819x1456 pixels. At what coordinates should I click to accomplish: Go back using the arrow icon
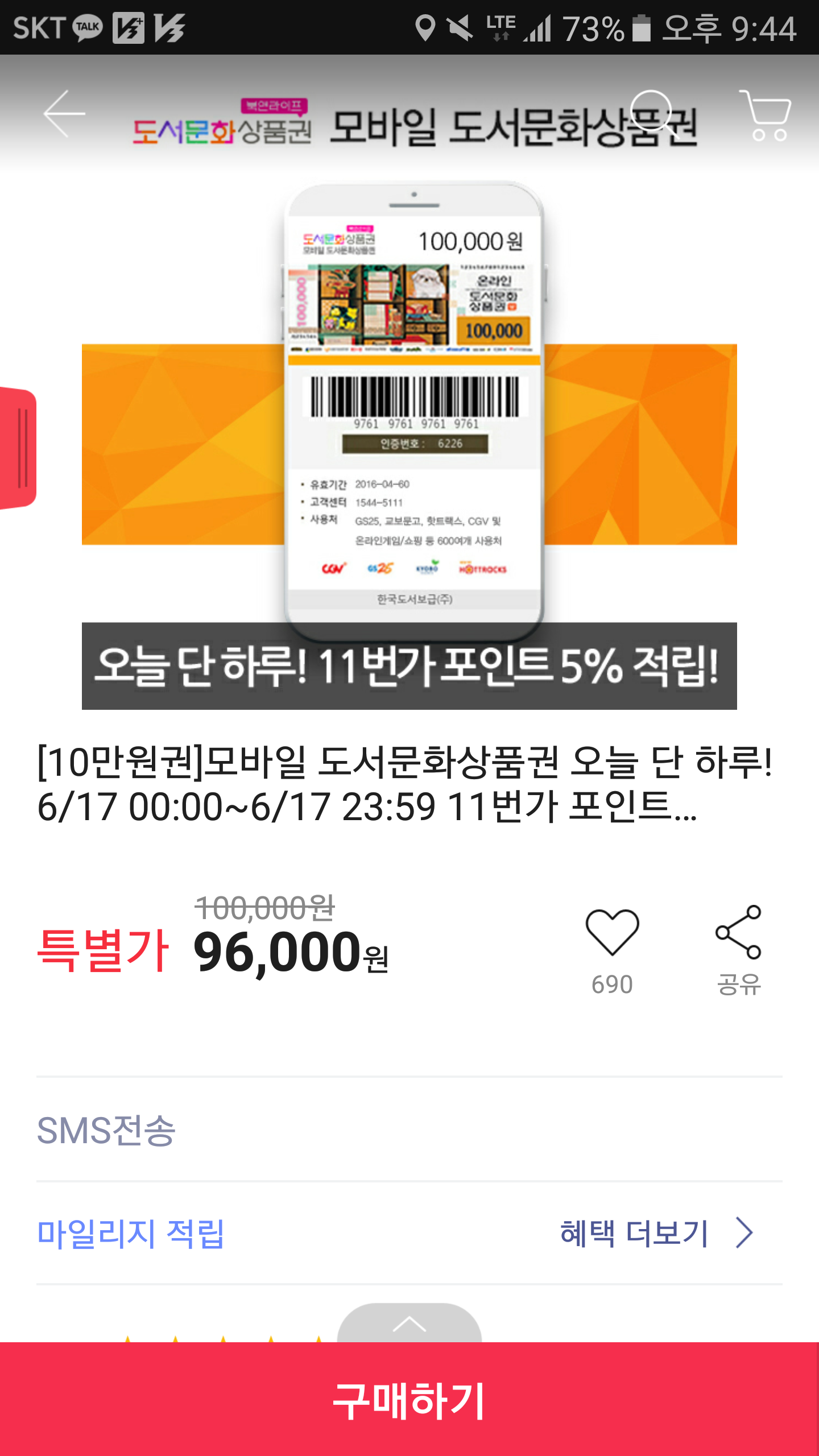(64, 114)
